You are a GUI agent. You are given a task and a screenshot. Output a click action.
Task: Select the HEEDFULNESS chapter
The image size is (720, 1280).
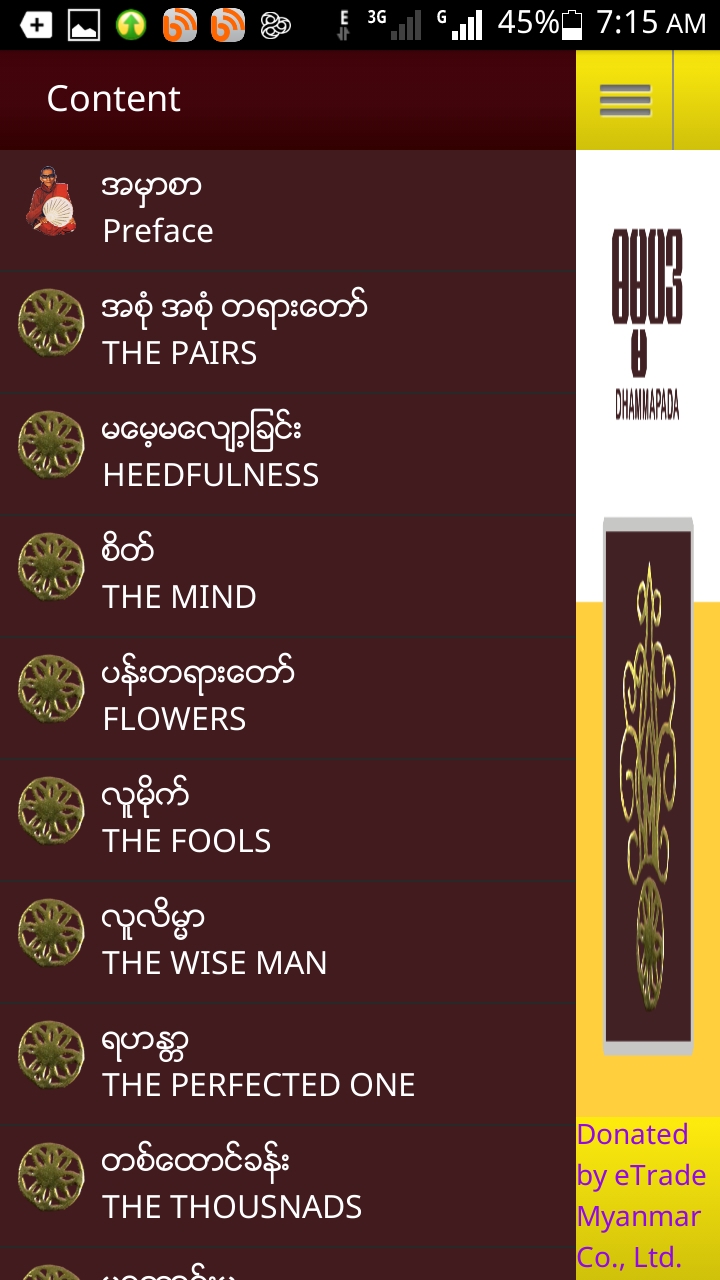pos(288,453)
